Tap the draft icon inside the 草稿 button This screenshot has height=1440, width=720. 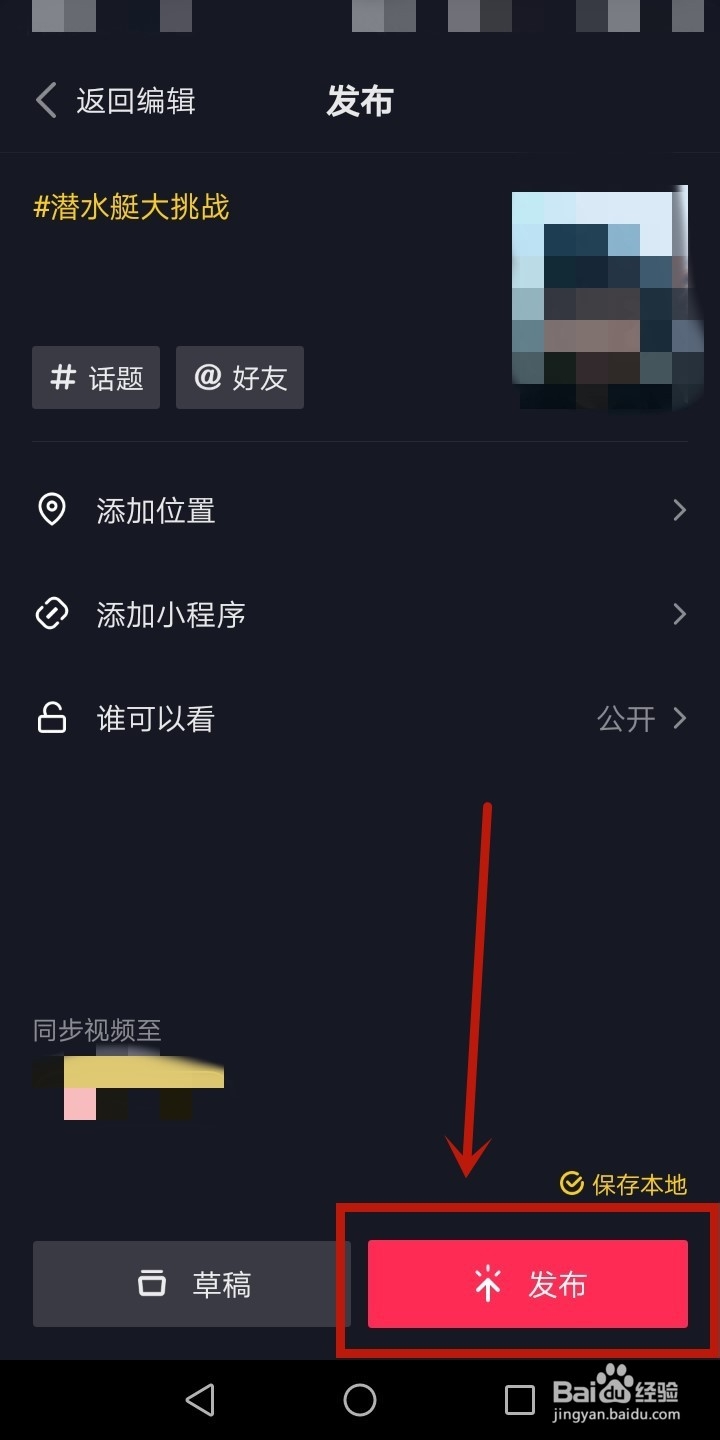(151, 1284)
